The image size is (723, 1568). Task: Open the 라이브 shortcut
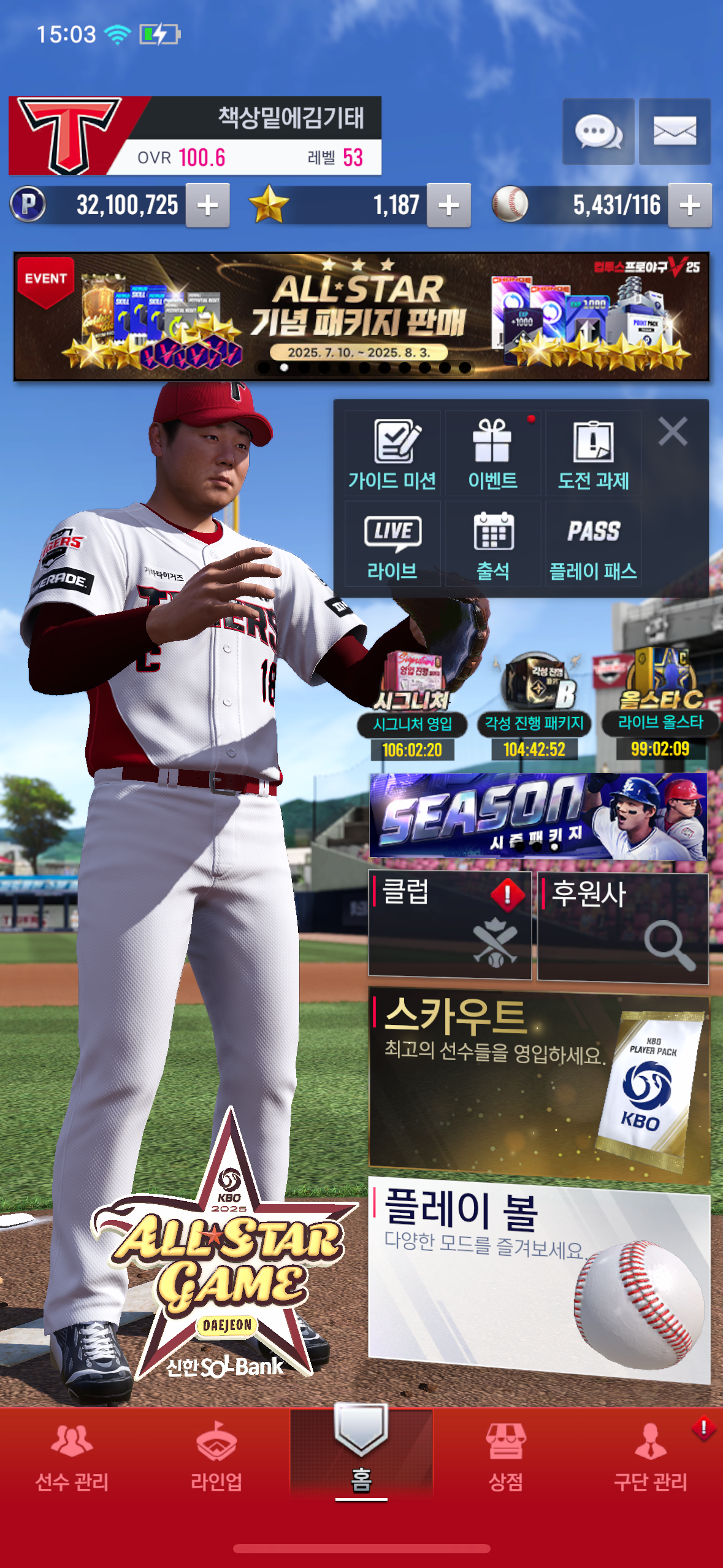click(392, 544)
